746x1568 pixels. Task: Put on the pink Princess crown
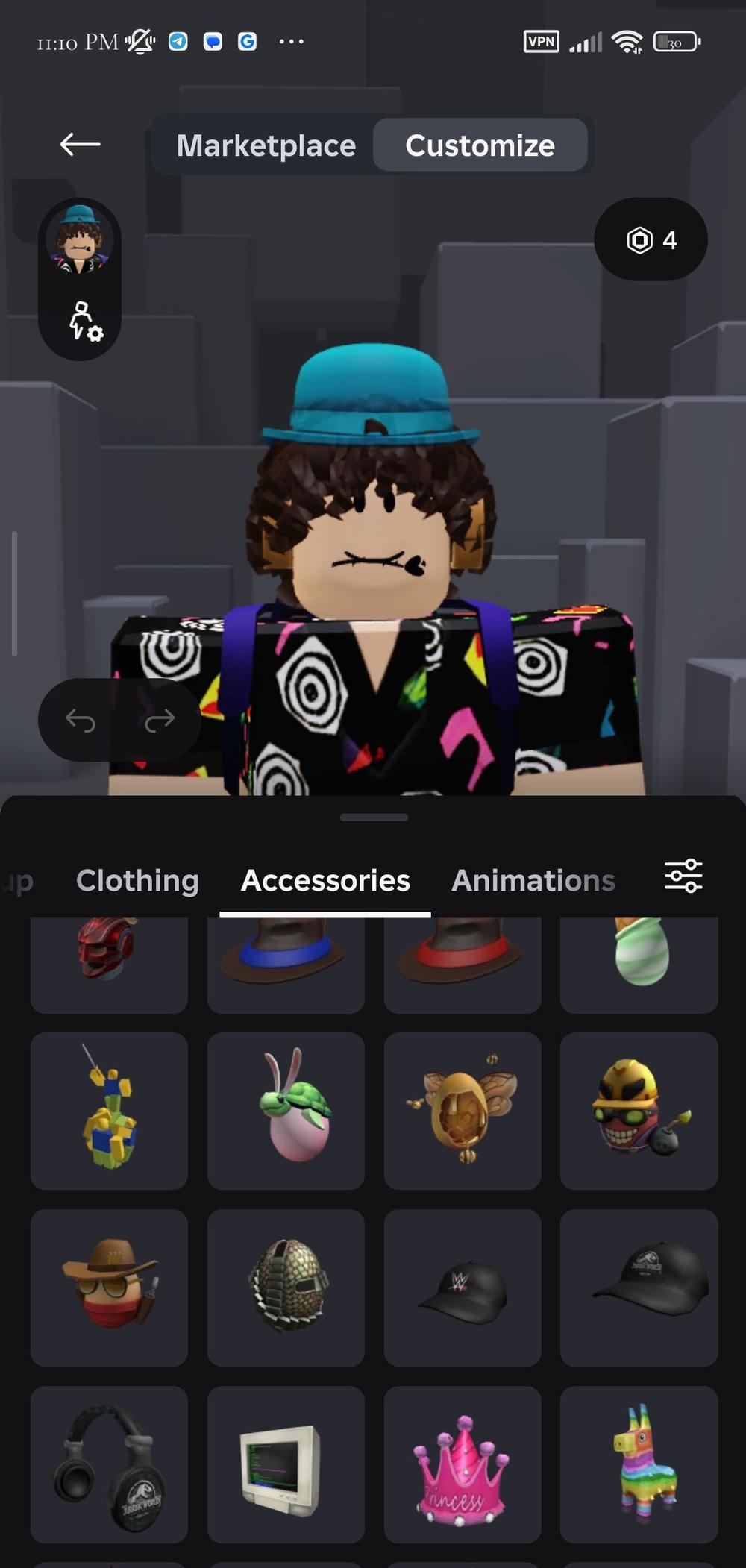[x=463, y=1464]
